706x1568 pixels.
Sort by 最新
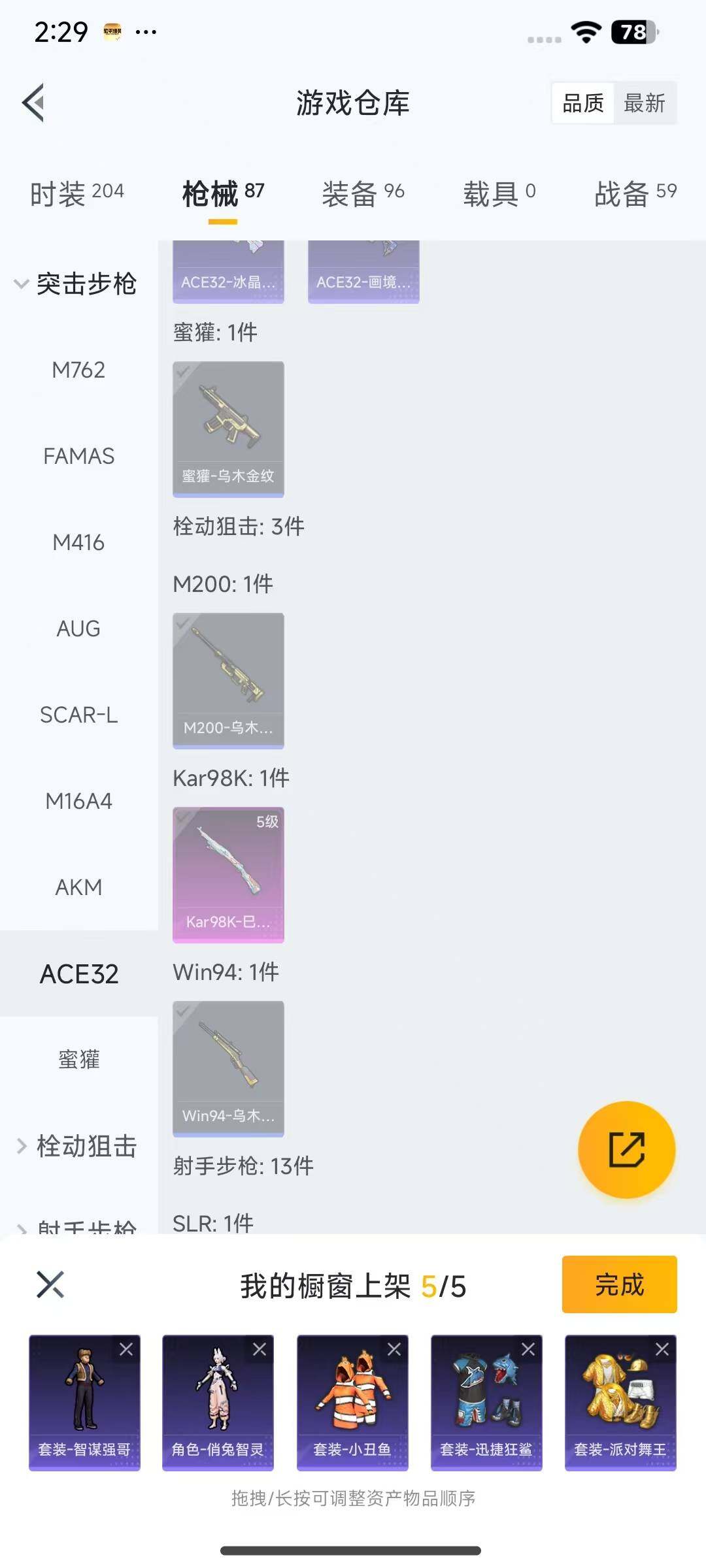pyautogui.click(x=644, y=103)
